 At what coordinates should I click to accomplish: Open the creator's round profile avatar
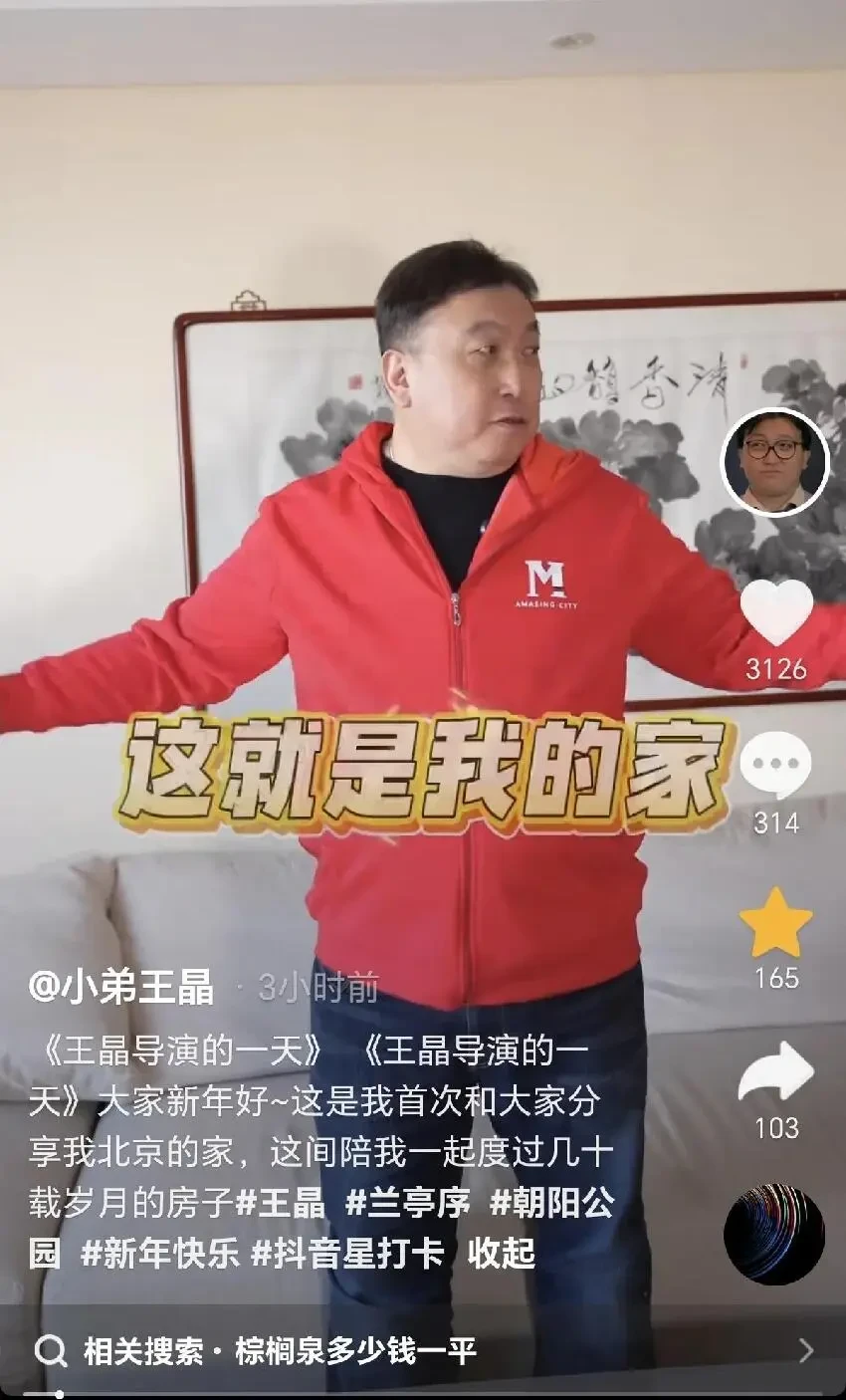[774, 462]
